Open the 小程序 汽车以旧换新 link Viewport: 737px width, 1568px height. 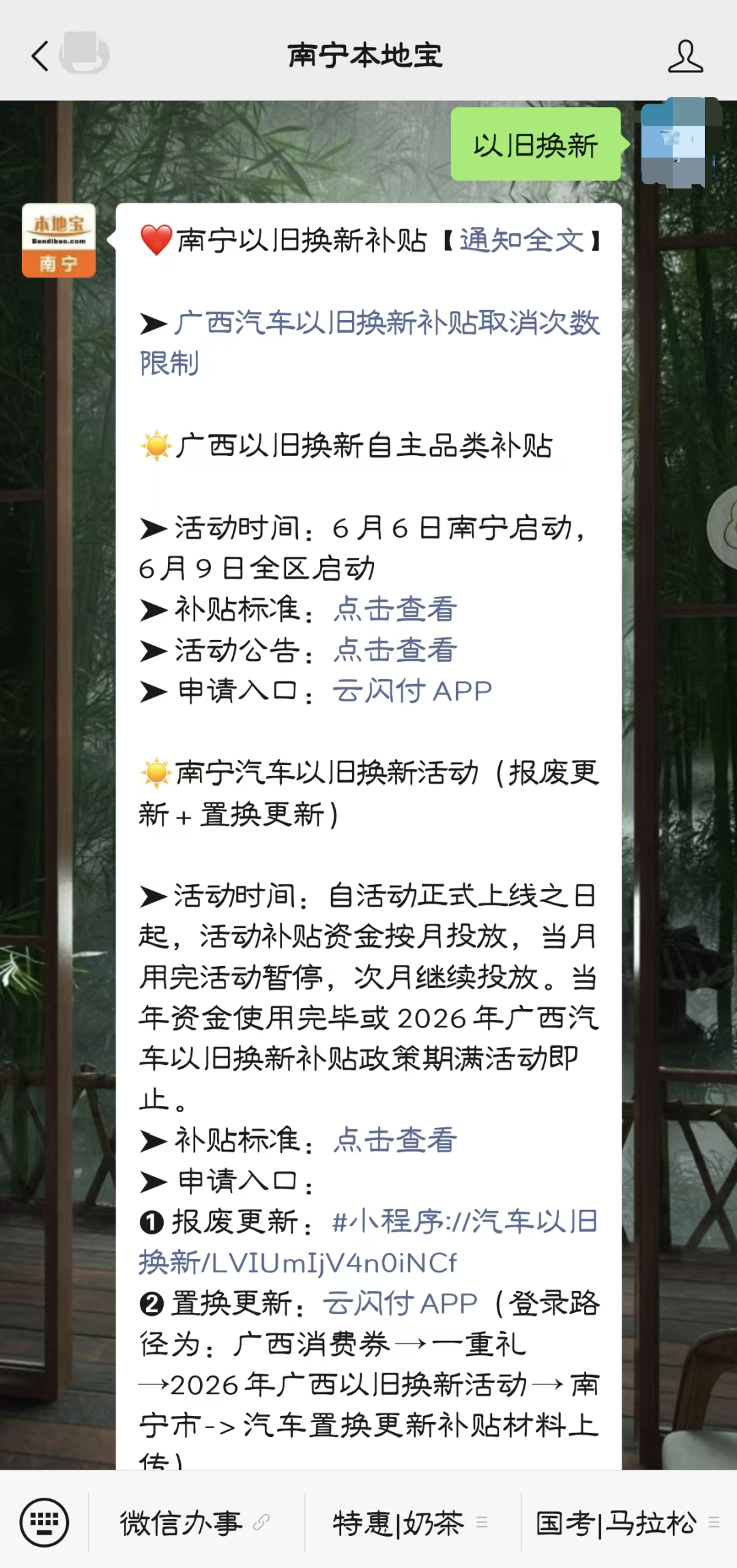(x=369, y=1242)
